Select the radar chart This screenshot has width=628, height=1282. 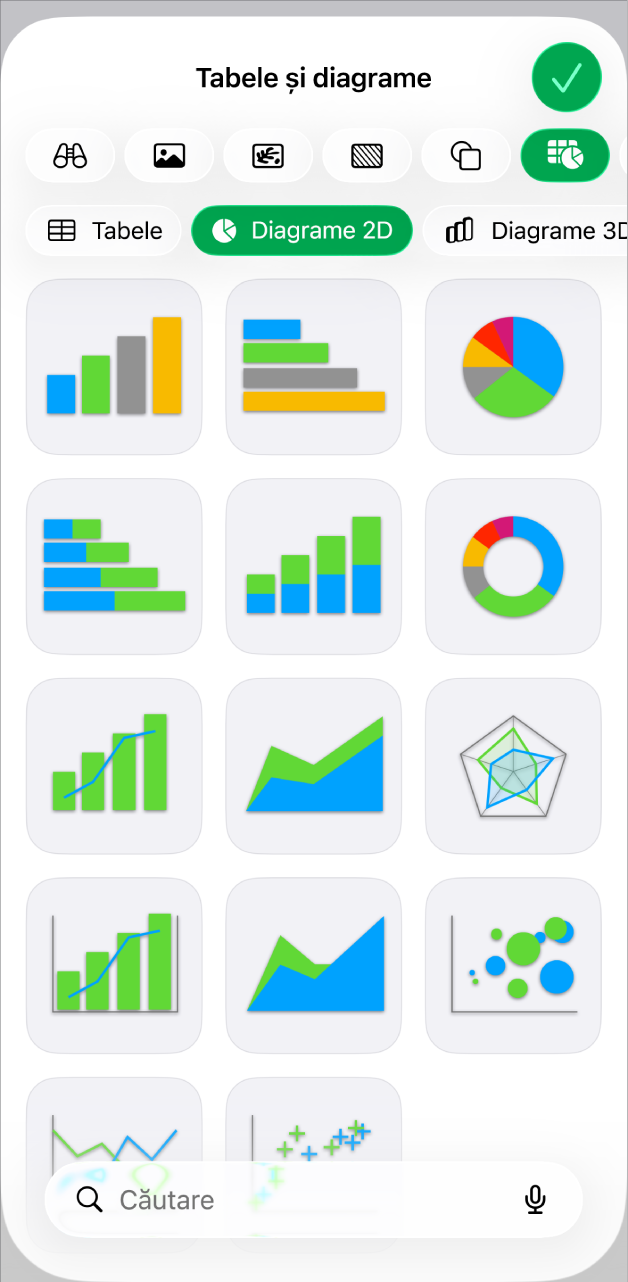[x=514, y=766]
